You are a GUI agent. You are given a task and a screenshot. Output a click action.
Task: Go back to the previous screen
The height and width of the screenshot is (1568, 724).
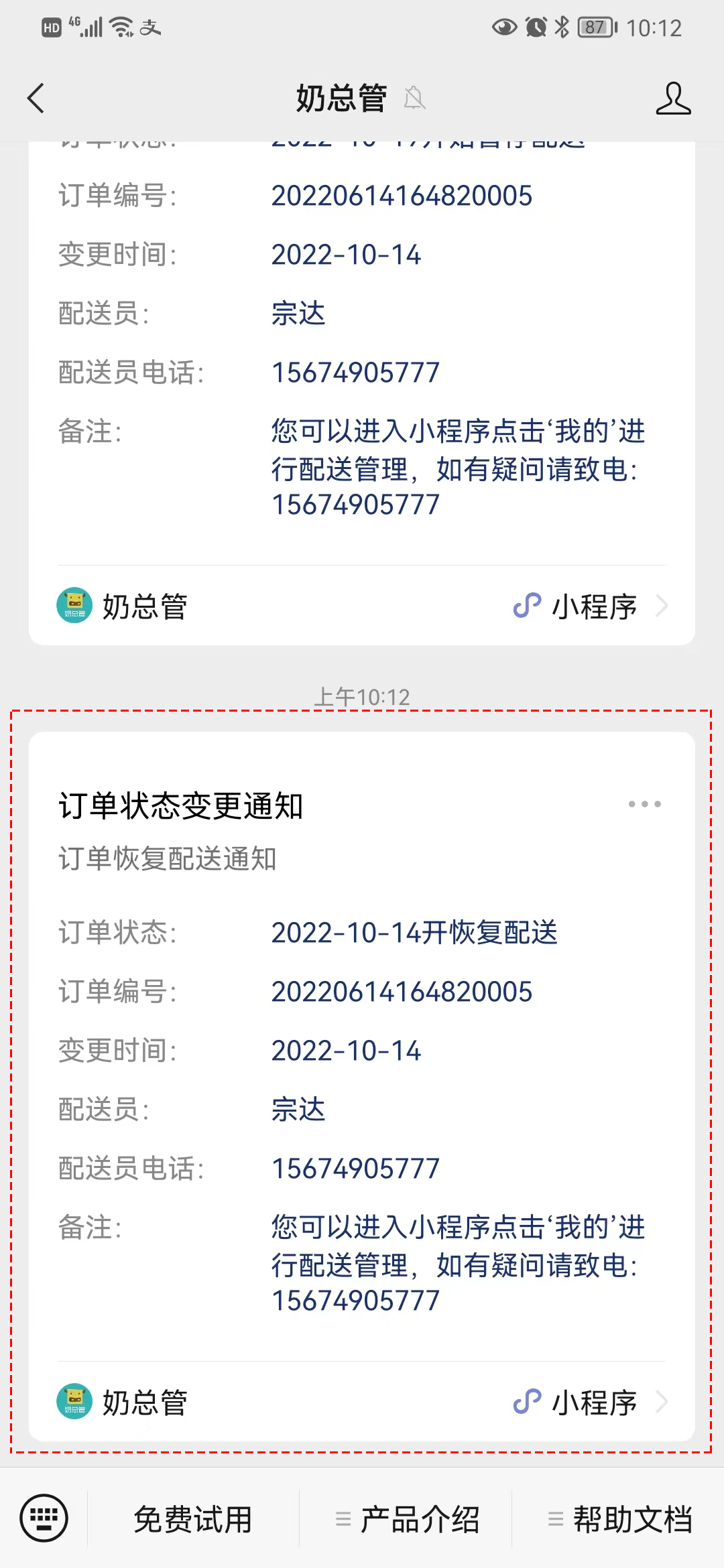coord(36,99)
